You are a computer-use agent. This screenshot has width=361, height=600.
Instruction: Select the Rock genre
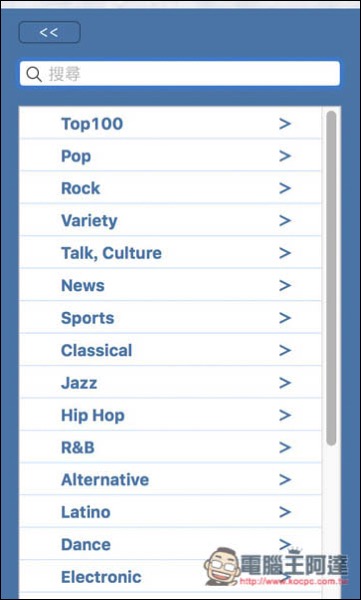(x=170, y=188)
